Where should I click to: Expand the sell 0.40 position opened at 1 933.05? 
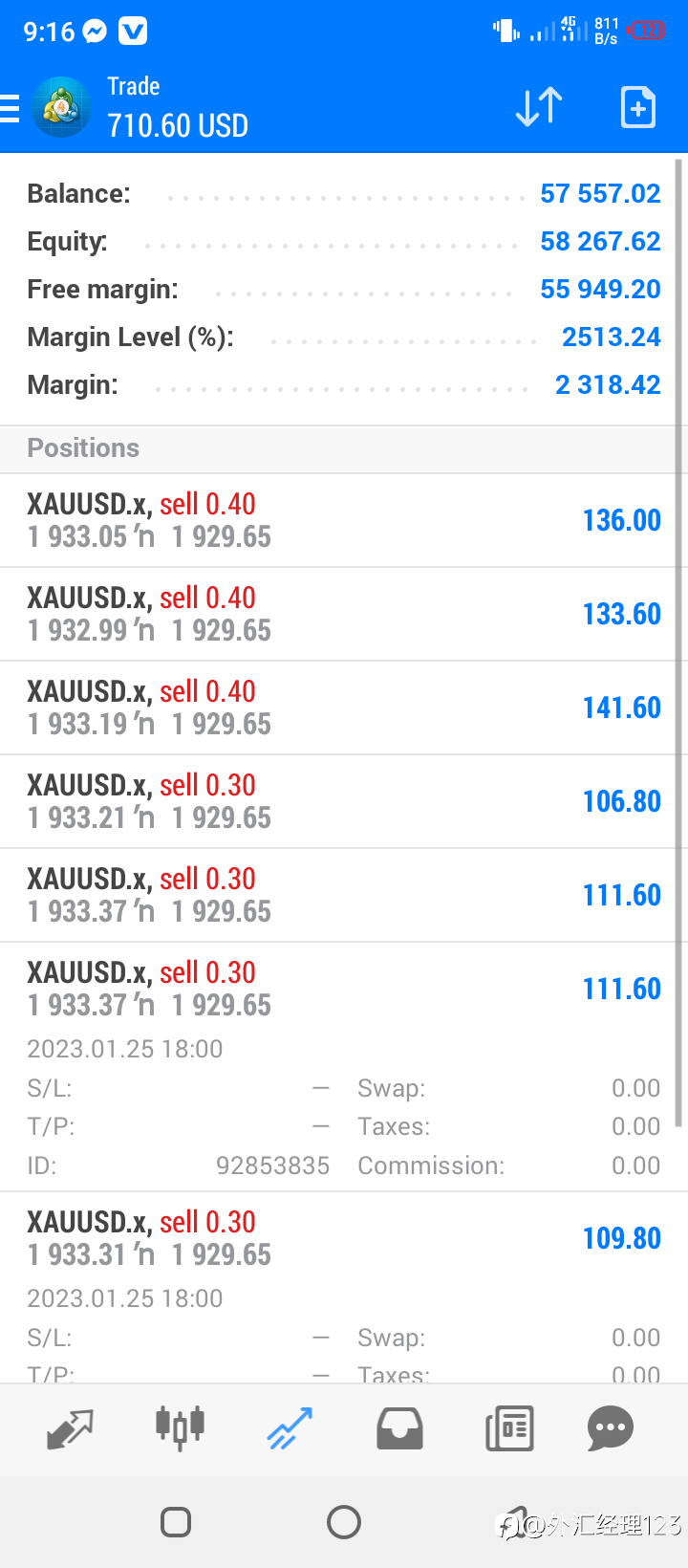(x=344, y=521)
